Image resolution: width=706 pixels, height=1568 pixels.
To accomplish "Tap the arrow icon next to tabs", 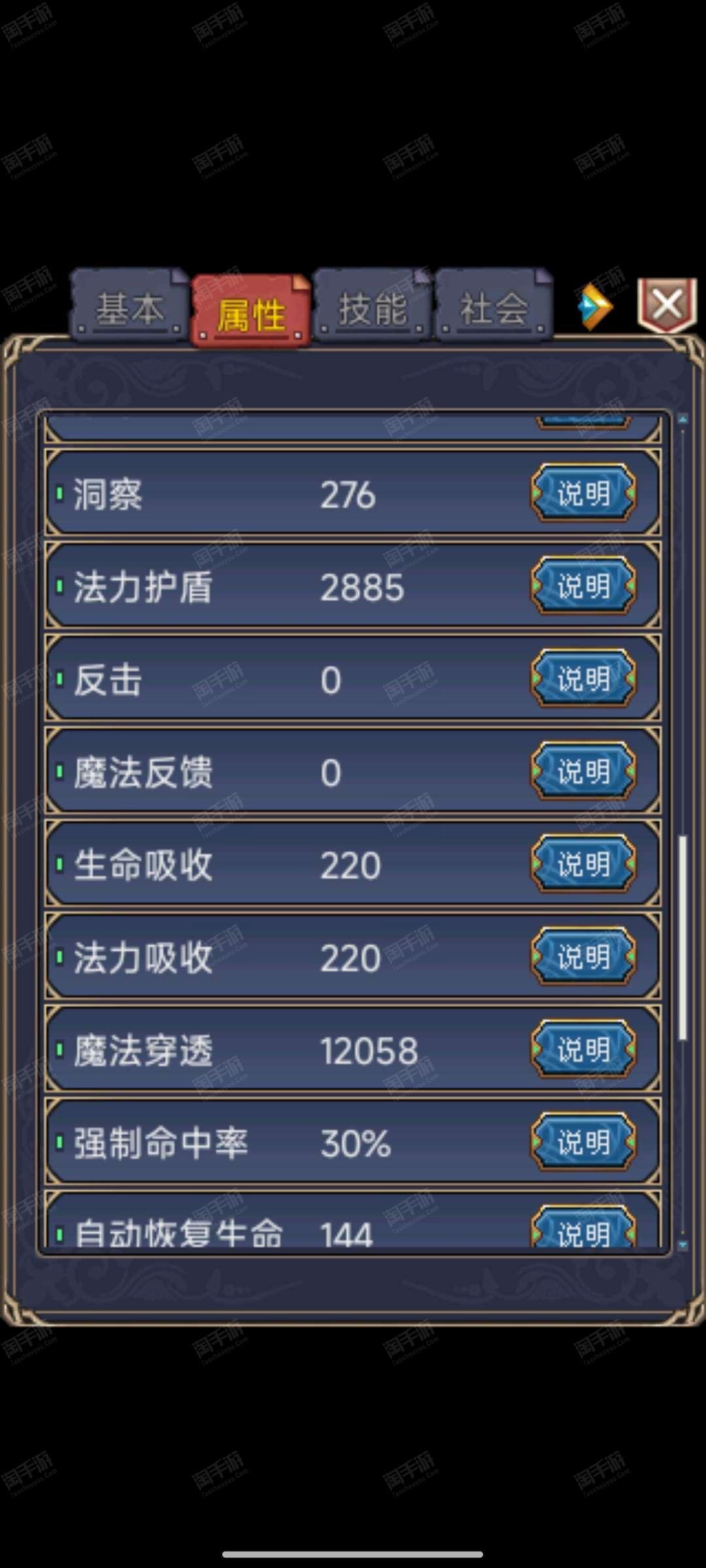I will click(595, 306).
